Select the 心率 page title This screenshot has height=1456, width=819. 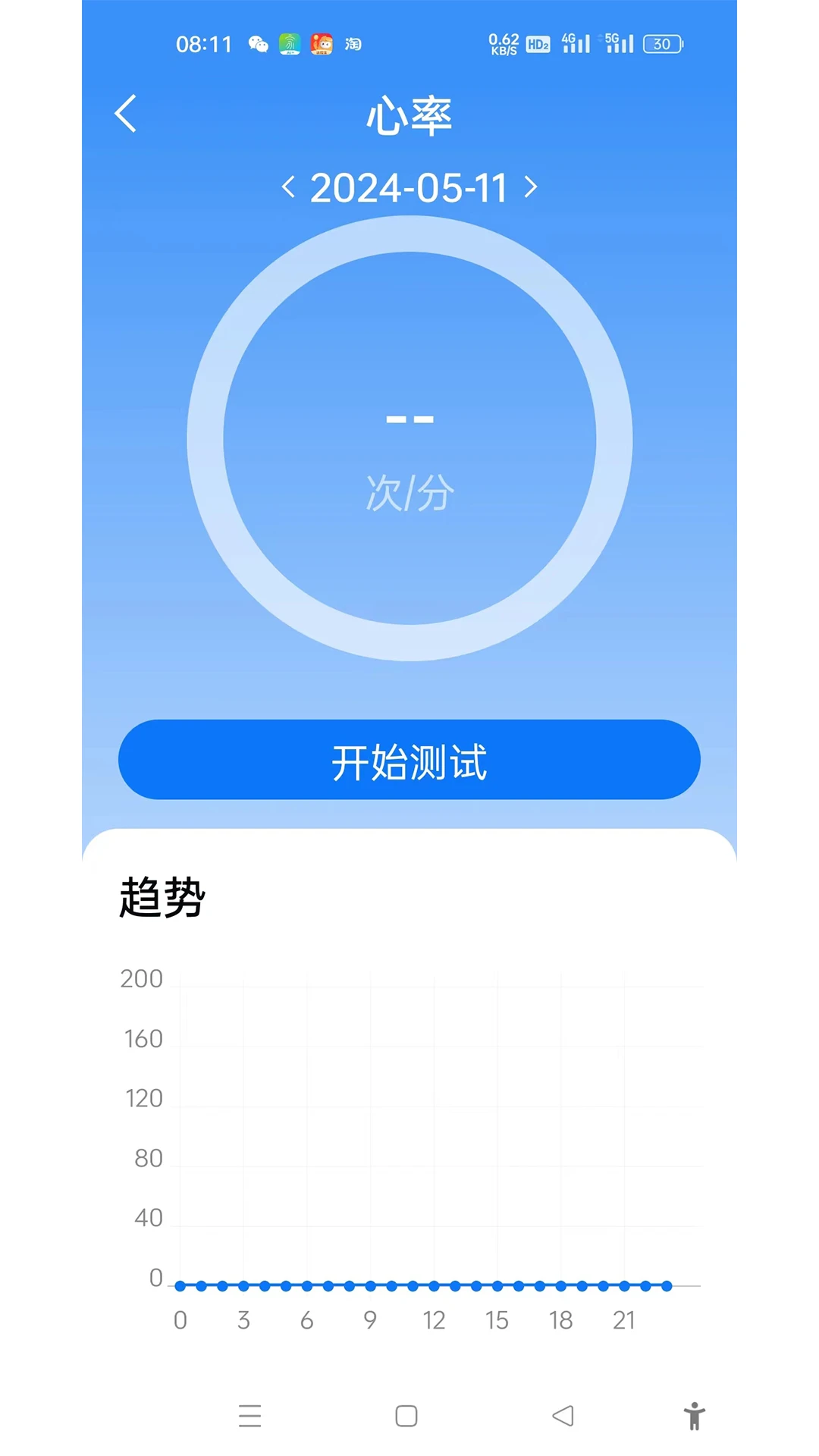point(409,114)
